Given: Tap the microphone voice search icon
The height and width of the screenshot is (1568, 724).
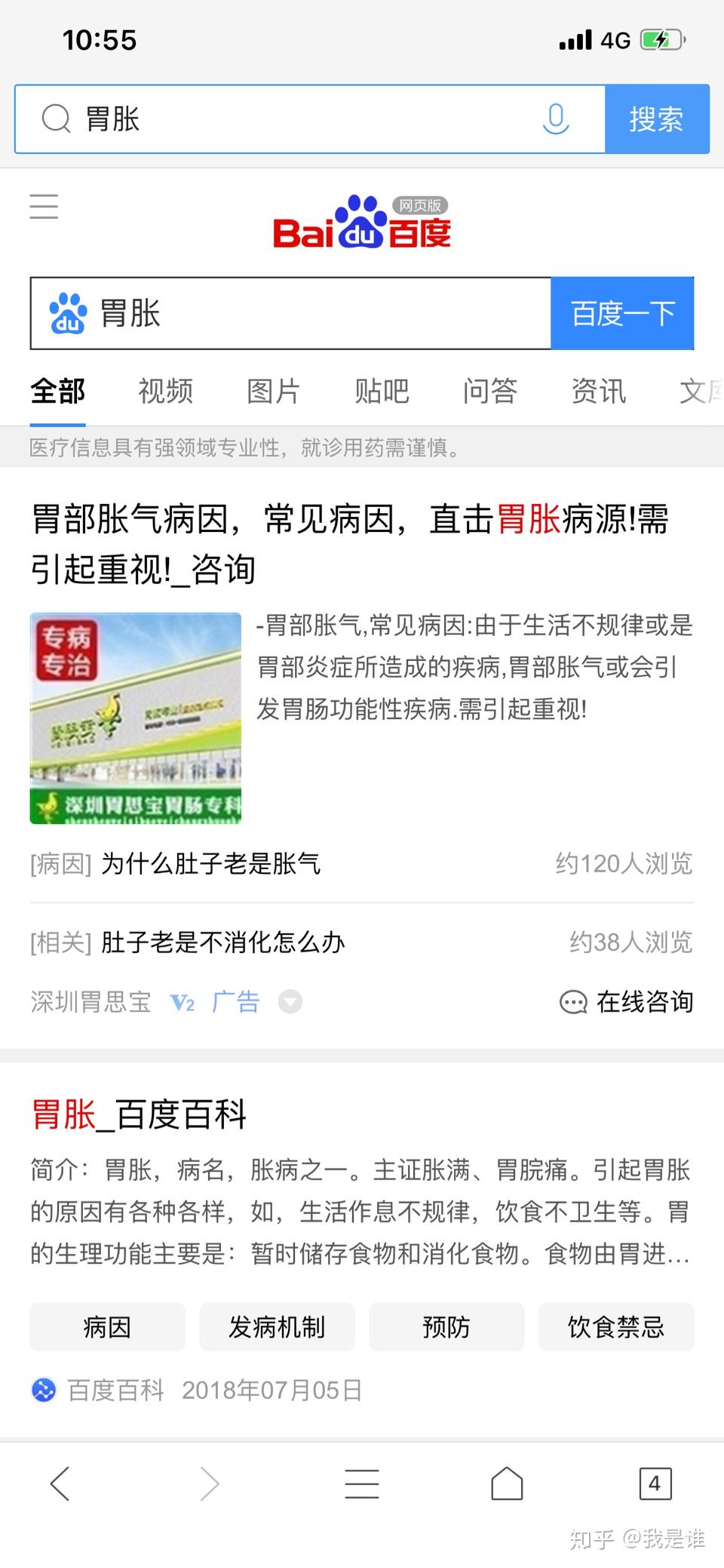Looking at the screenshot, I should tap(555, 119).
